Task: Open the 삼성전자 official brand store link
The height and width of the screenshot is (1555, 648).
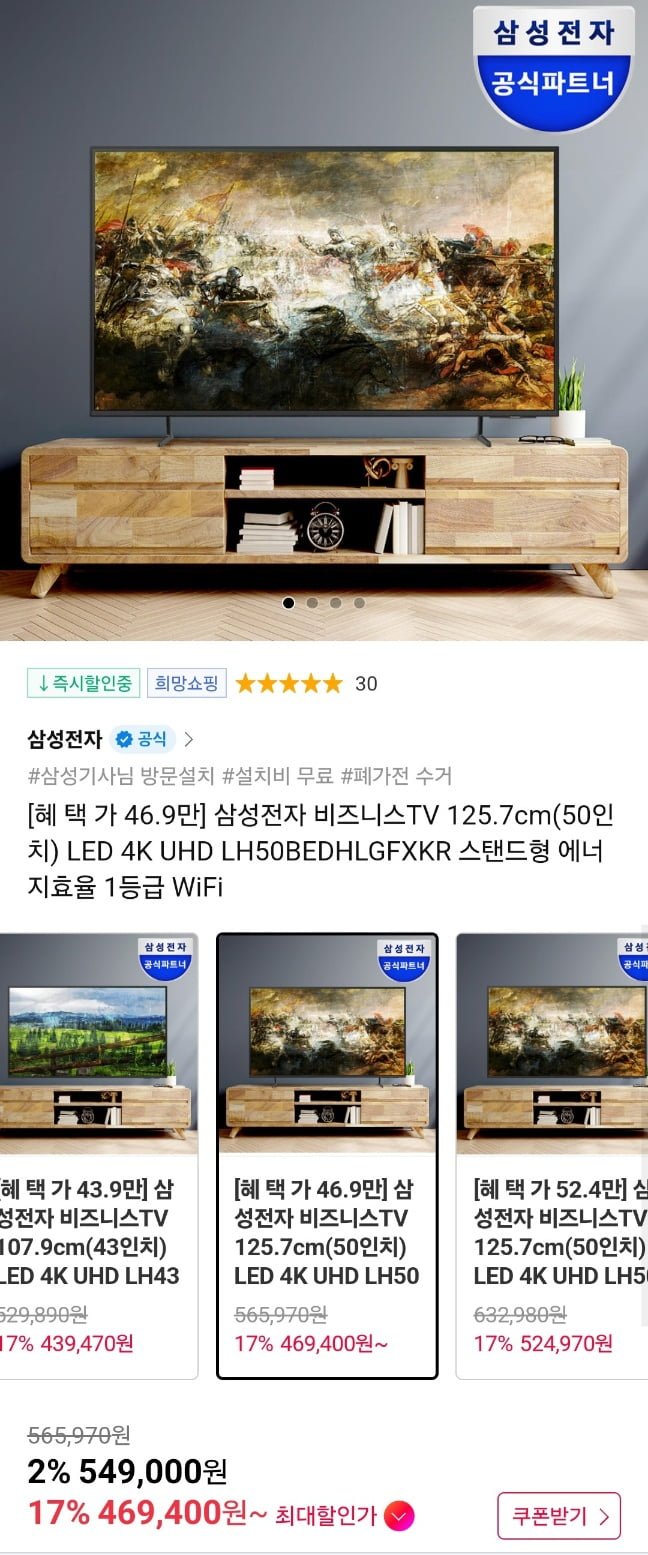Action: click(110, 740)
